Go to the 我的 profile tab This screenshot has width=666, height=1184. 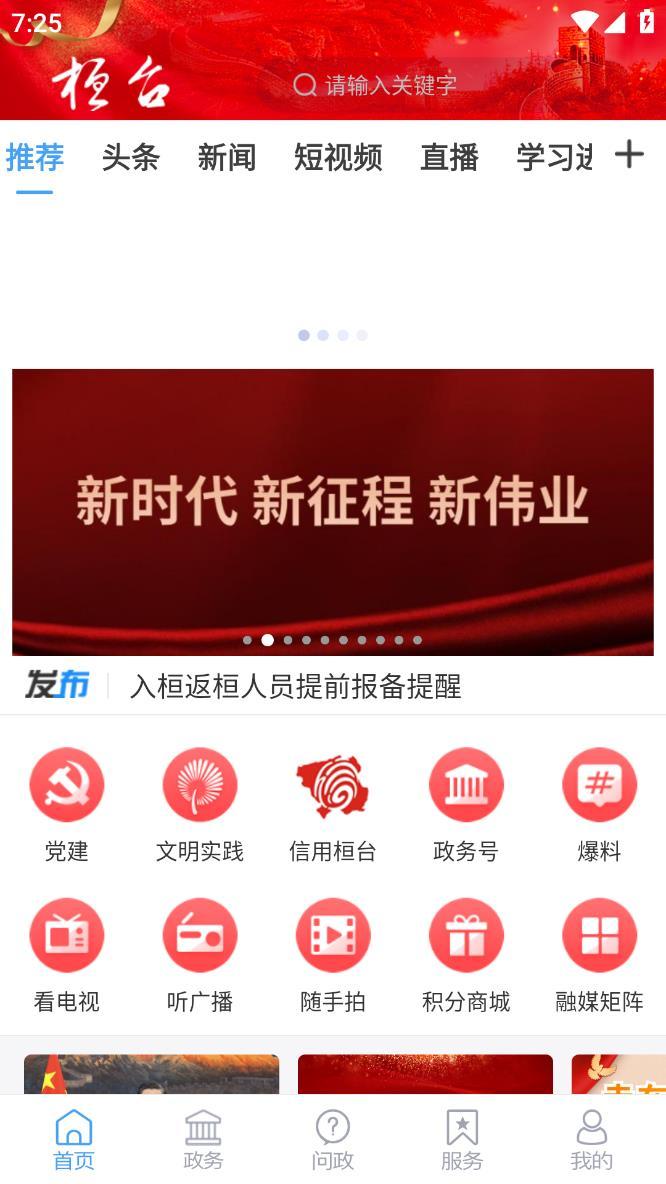click(x=591, y=1140)
